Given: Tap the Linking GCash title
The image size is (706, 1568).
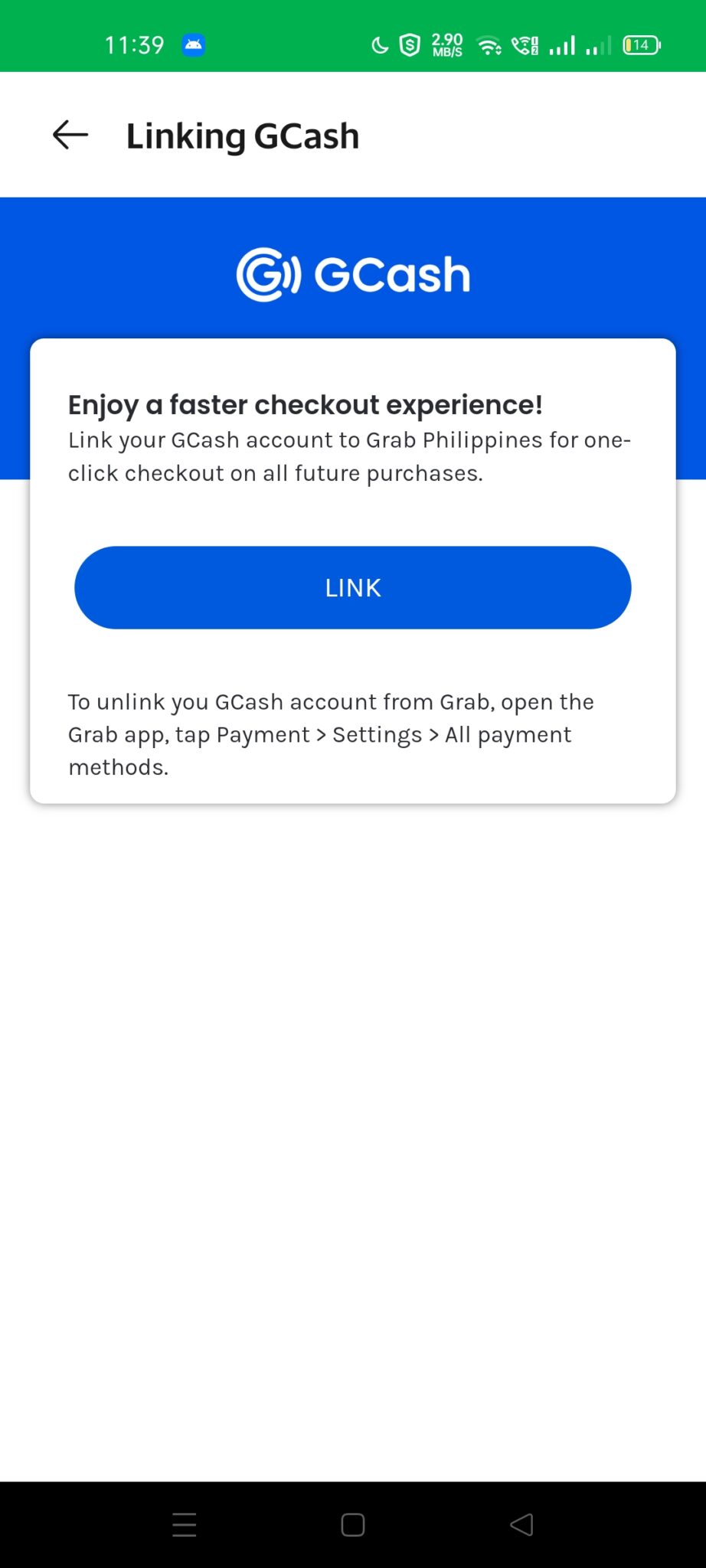Looking at the screenshot, I should coord(243,135).
